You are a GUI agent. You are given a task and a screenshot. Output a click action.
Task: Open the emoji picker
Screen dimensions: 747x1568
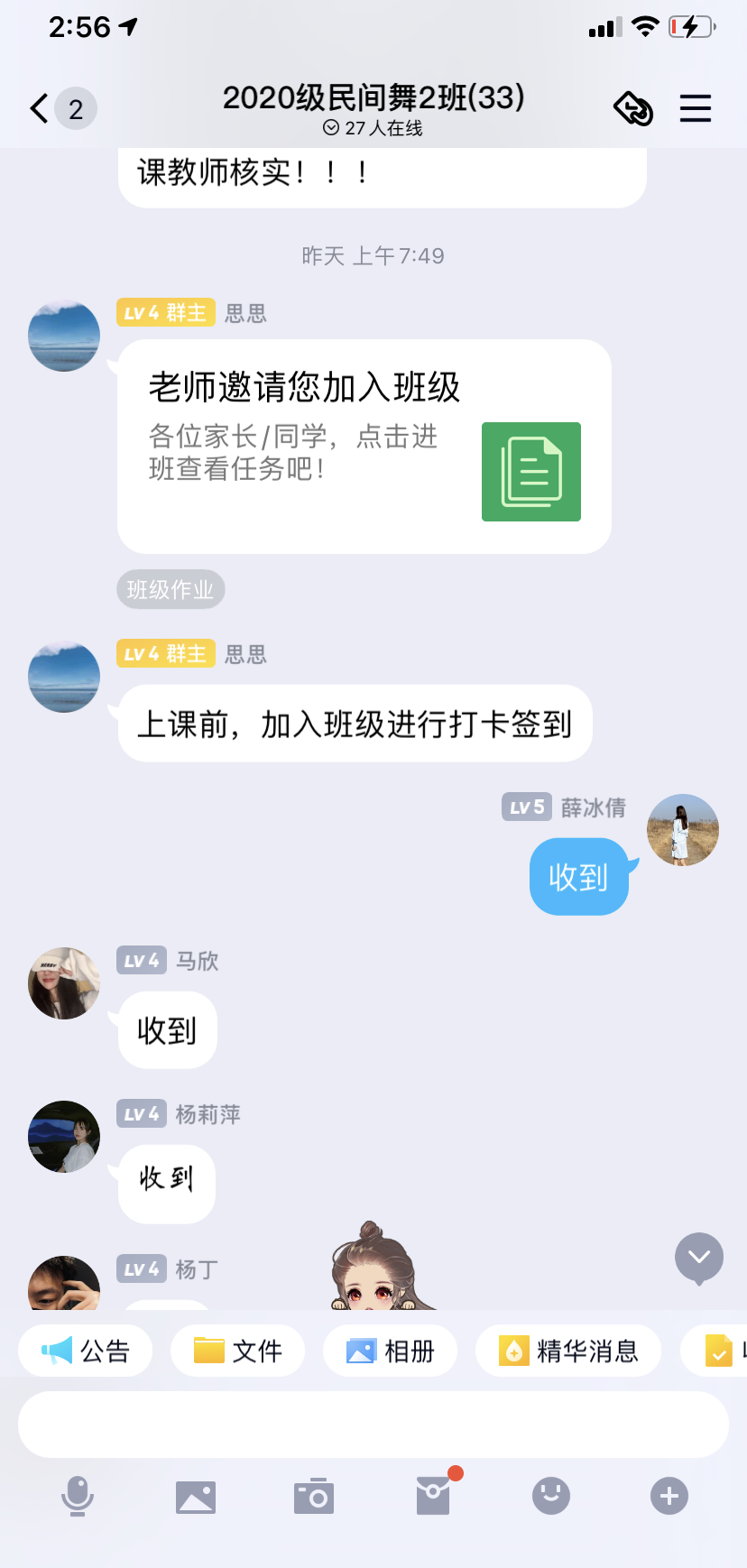click(x=551, y=1497)
